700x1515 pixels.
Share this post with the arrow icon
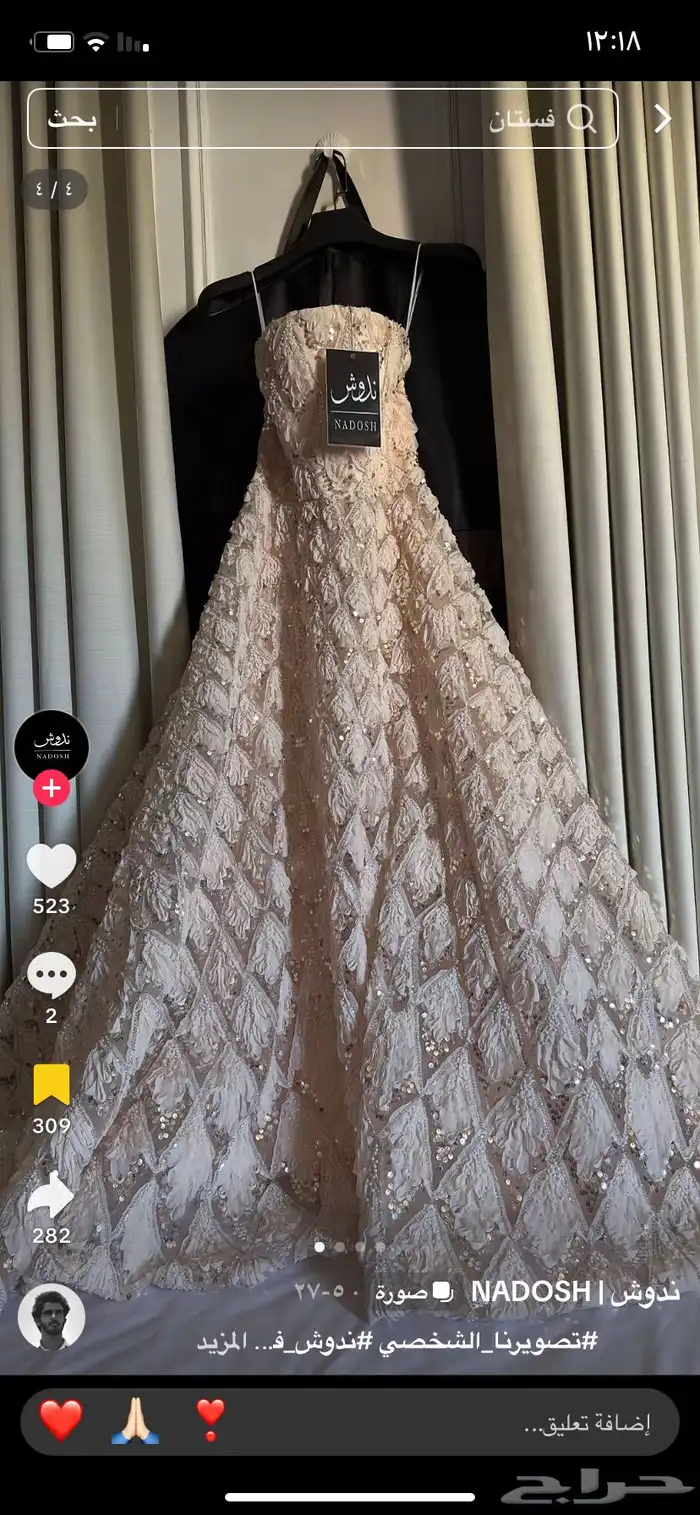click(51, 1195)
